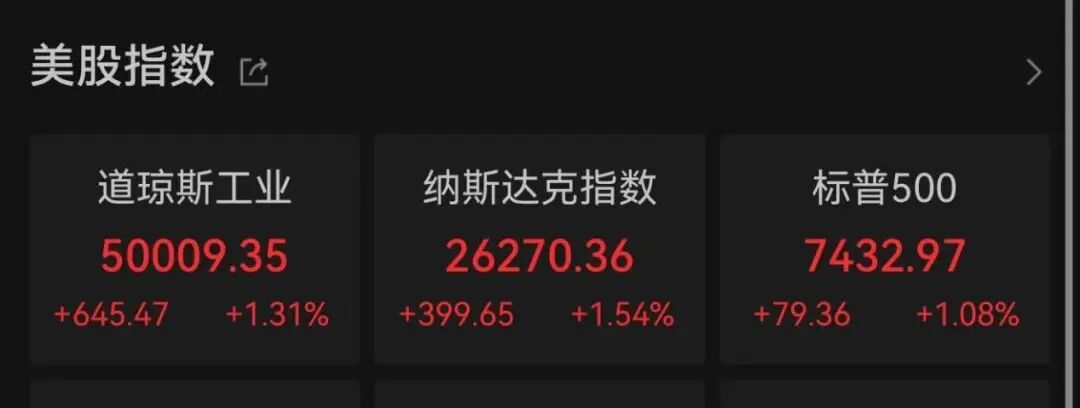
Task: Expand 美股指数 with the right chevron
Action: pos(1034,72)
